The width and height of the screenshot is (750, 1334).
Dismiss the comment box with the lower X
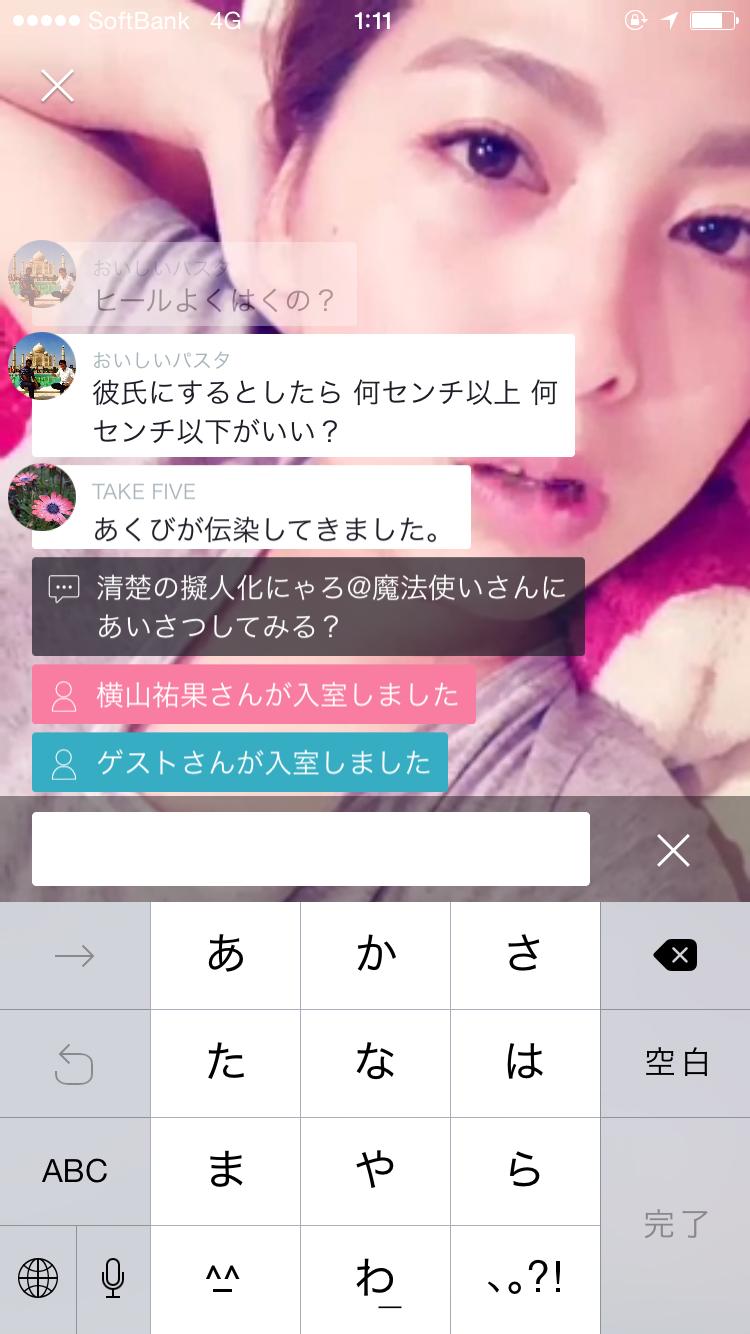tap(673, 849)
